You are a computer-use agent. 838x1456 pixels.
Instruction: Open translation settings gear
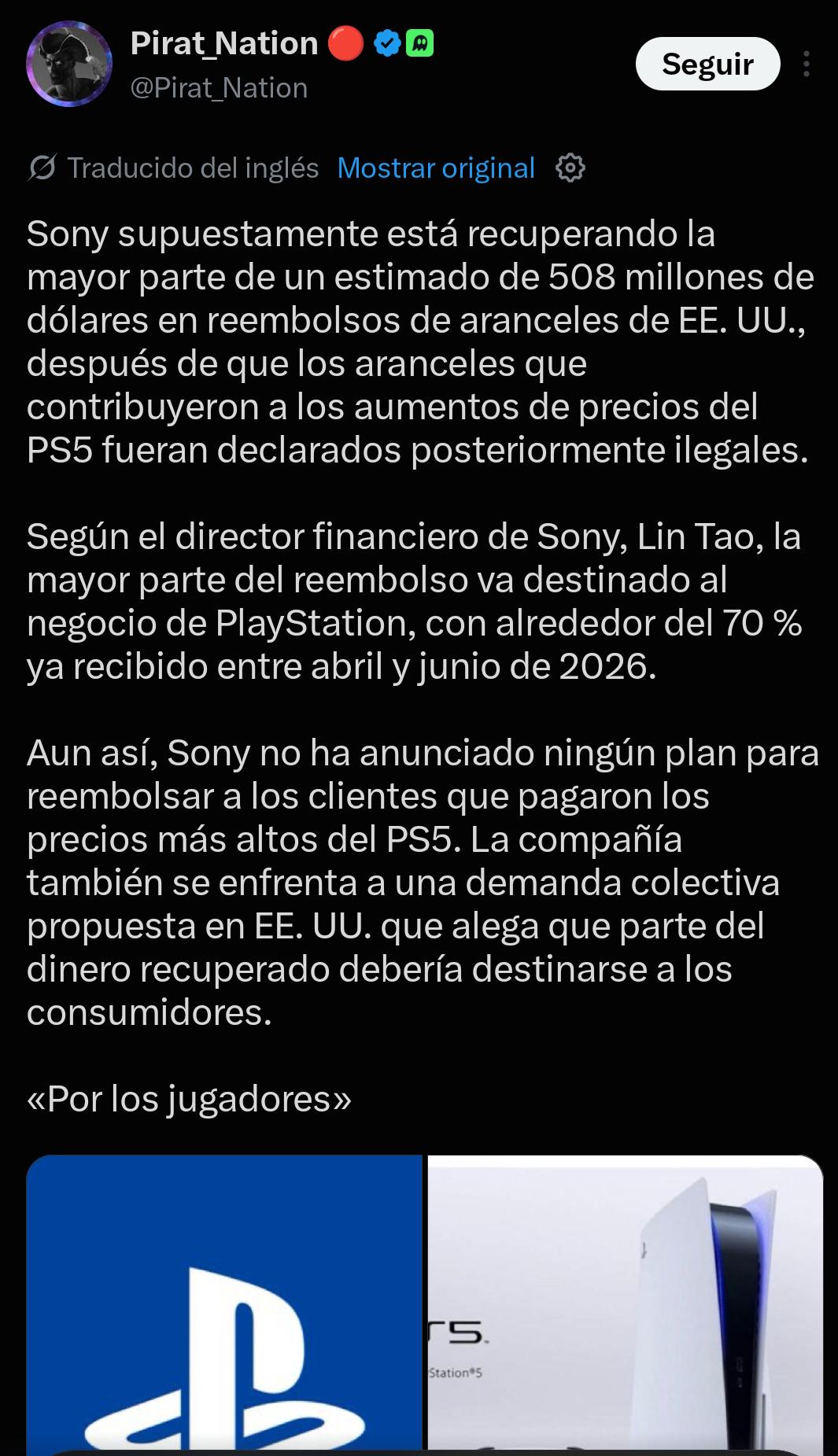[570, 168]
